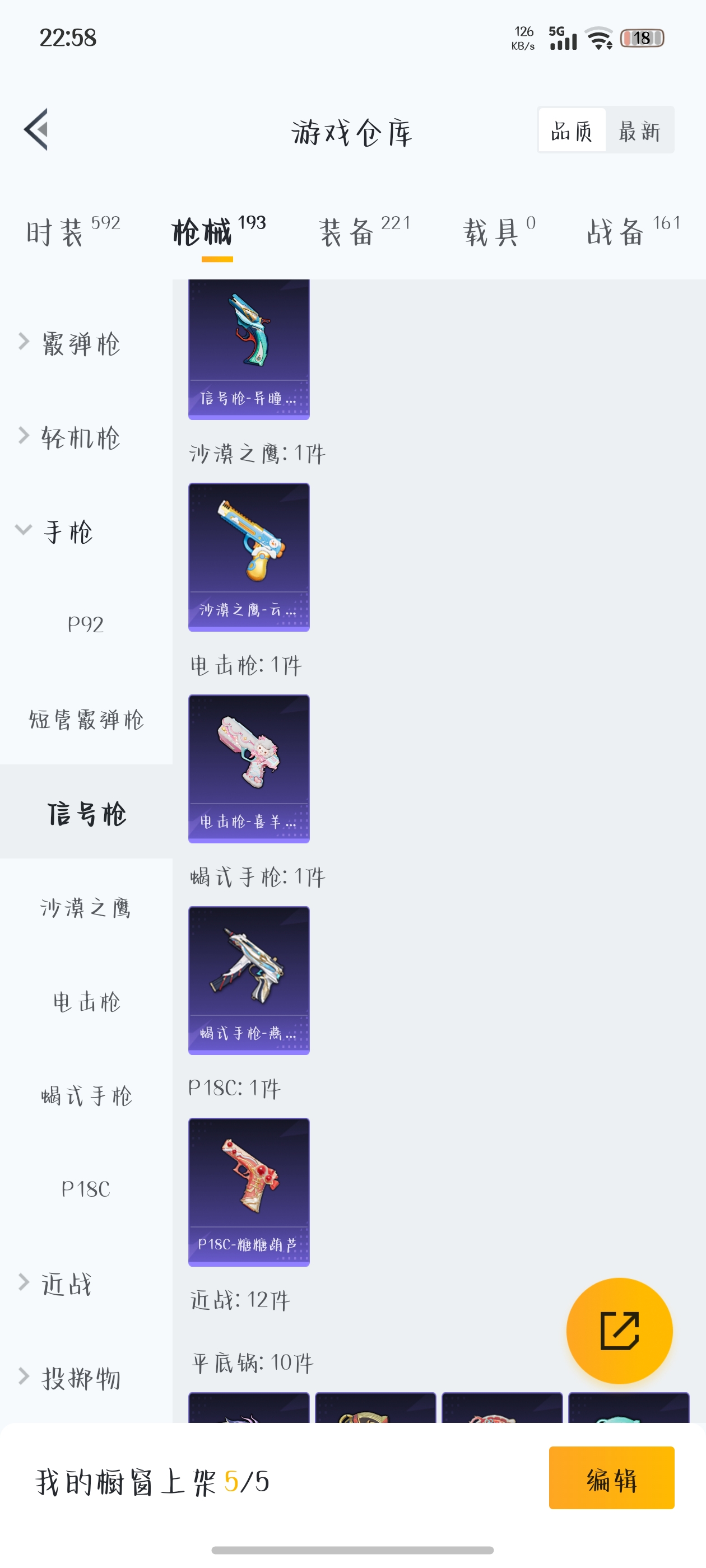Select 蝎式手枪 in the sidebar

coord(86,1096)
